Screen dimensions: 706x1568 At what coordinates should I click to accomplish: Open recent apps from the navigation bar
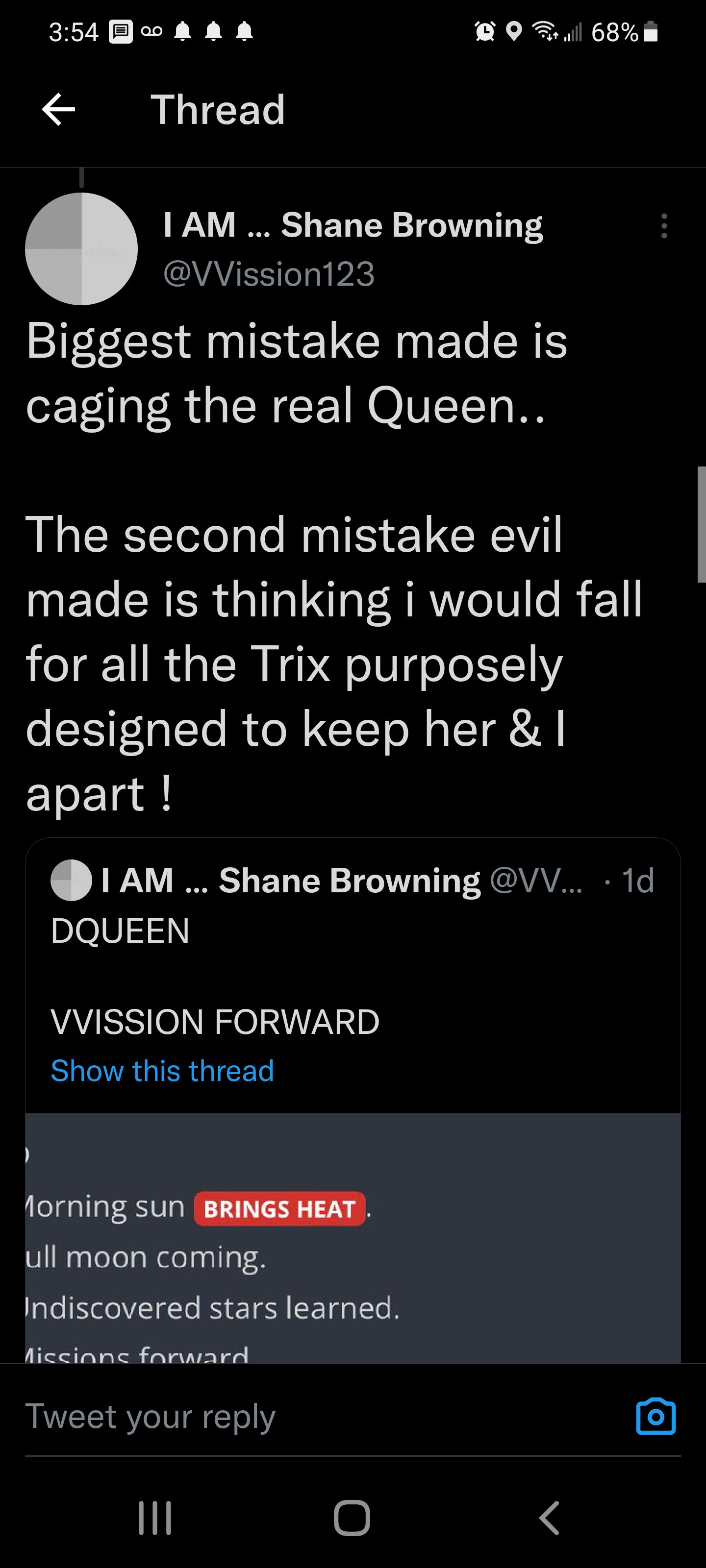(155, 1518)
